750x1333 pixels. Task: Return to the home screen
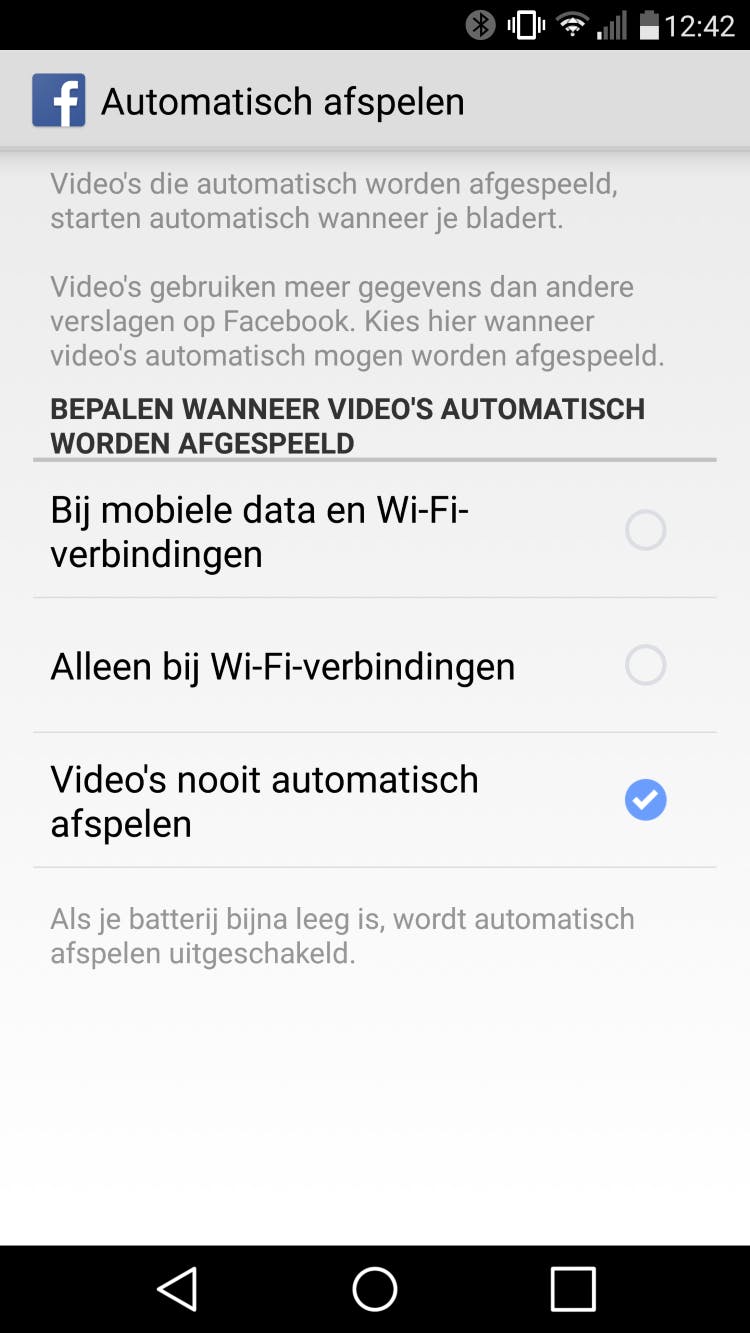pos(375,1289)
